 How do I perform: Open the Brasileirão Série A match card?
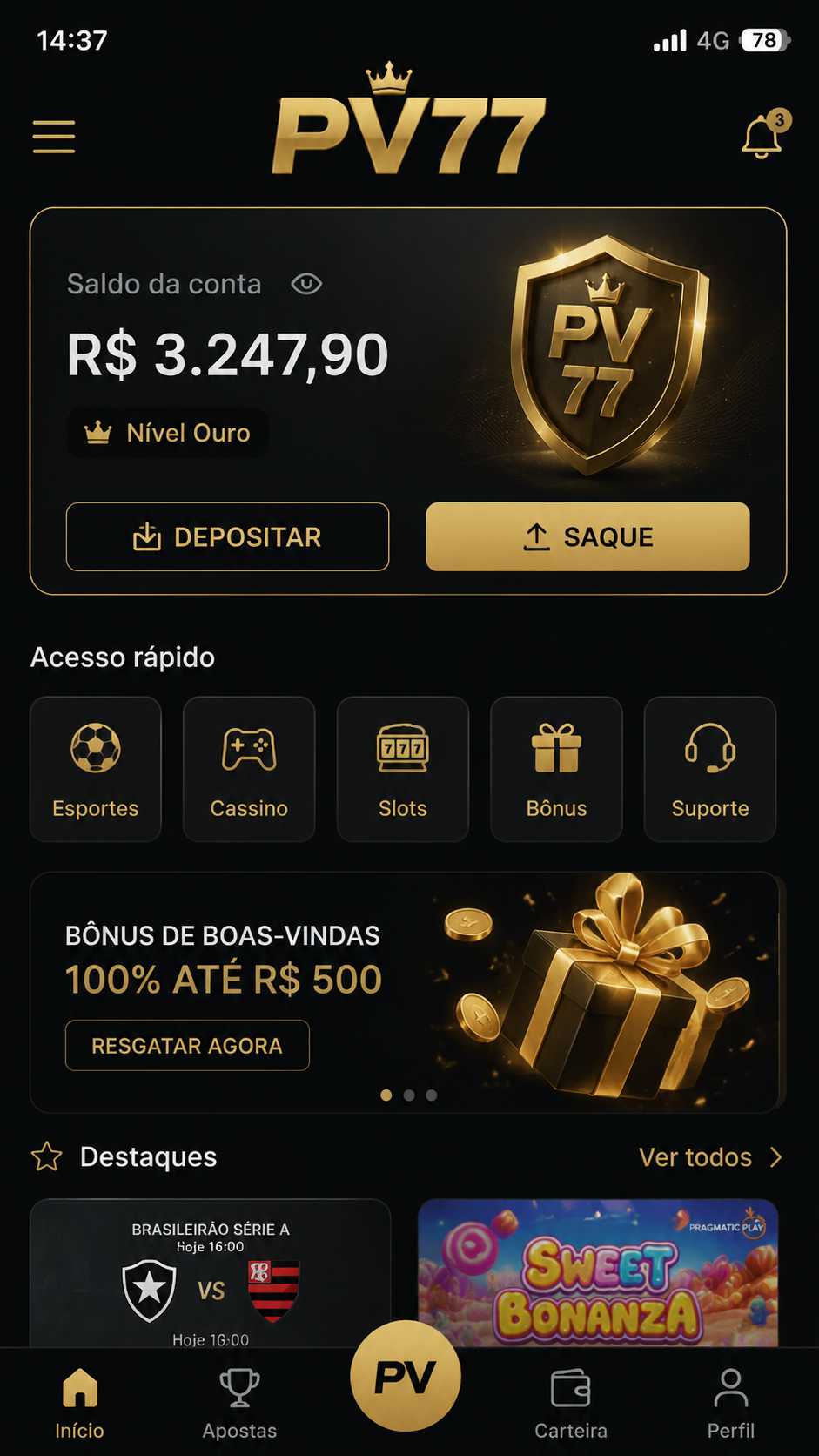211,1273
